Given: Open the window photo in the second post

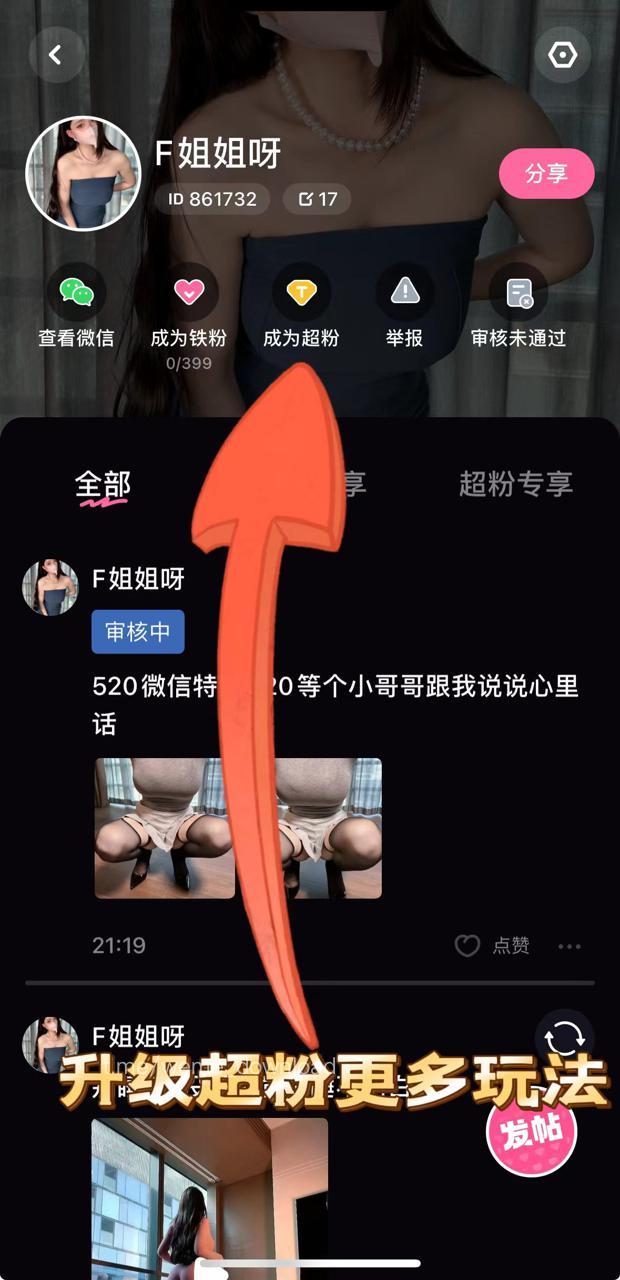Looking at the screenshot, I should click(x=210, y=1199).
